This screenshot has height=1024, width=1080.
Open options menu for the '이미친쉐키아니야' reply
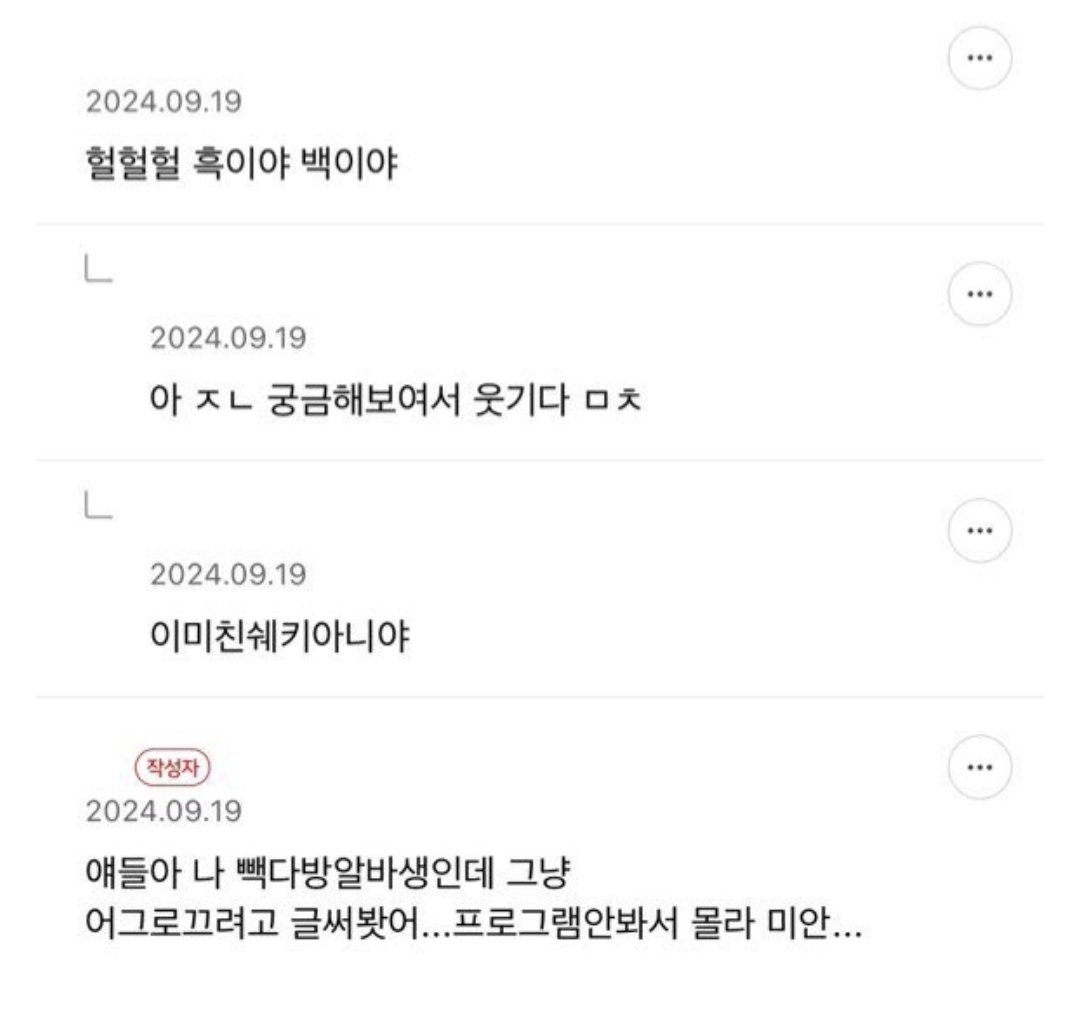click(x=979, y=531)
